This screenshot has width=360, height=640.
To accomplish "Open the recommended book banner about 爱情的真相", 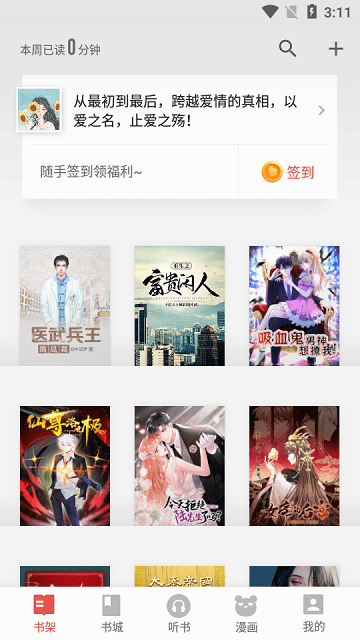I will (180, 110).
